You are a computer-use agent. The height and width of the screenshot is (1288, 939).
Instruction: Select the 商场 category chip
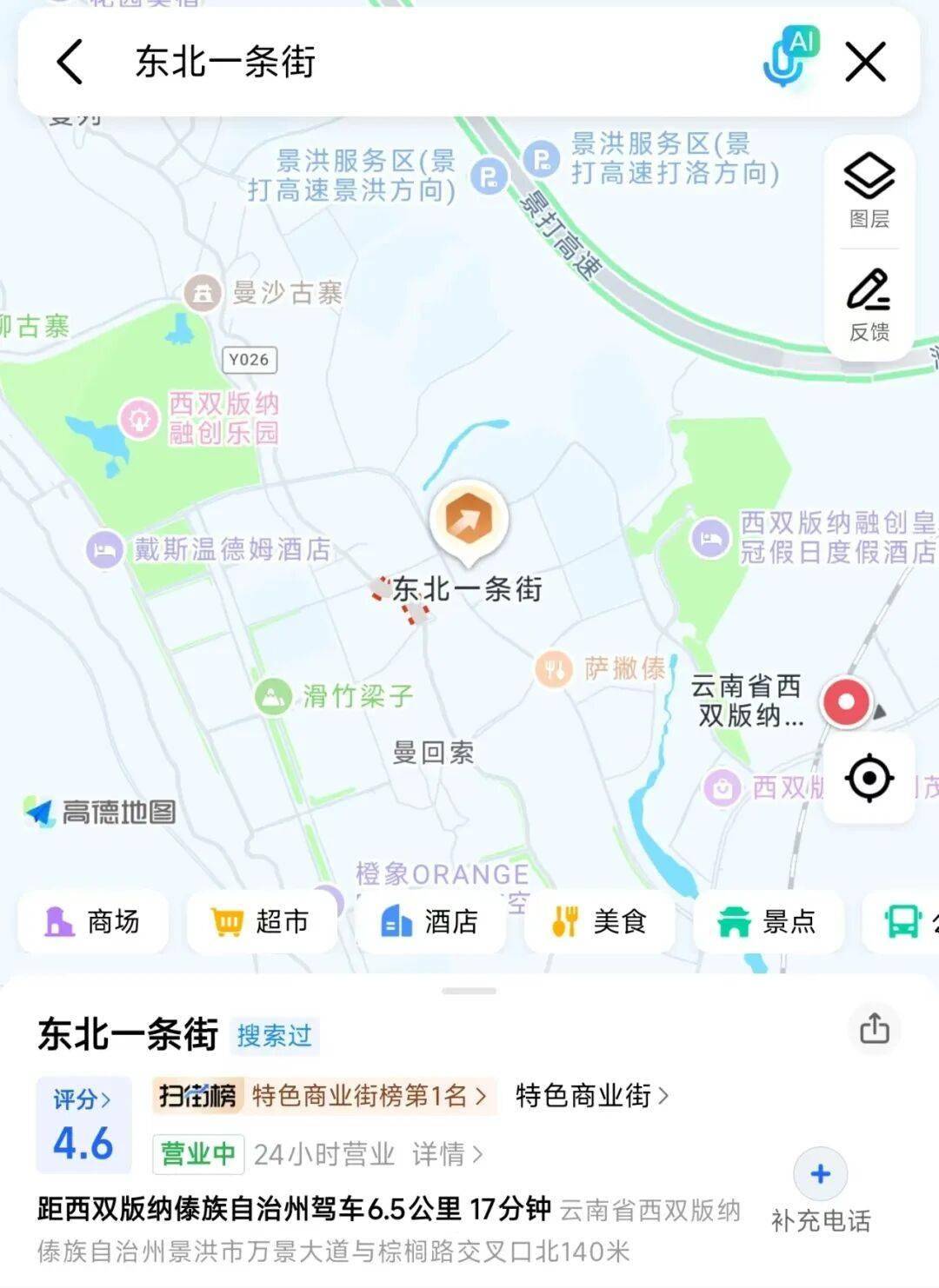[93, 921]
